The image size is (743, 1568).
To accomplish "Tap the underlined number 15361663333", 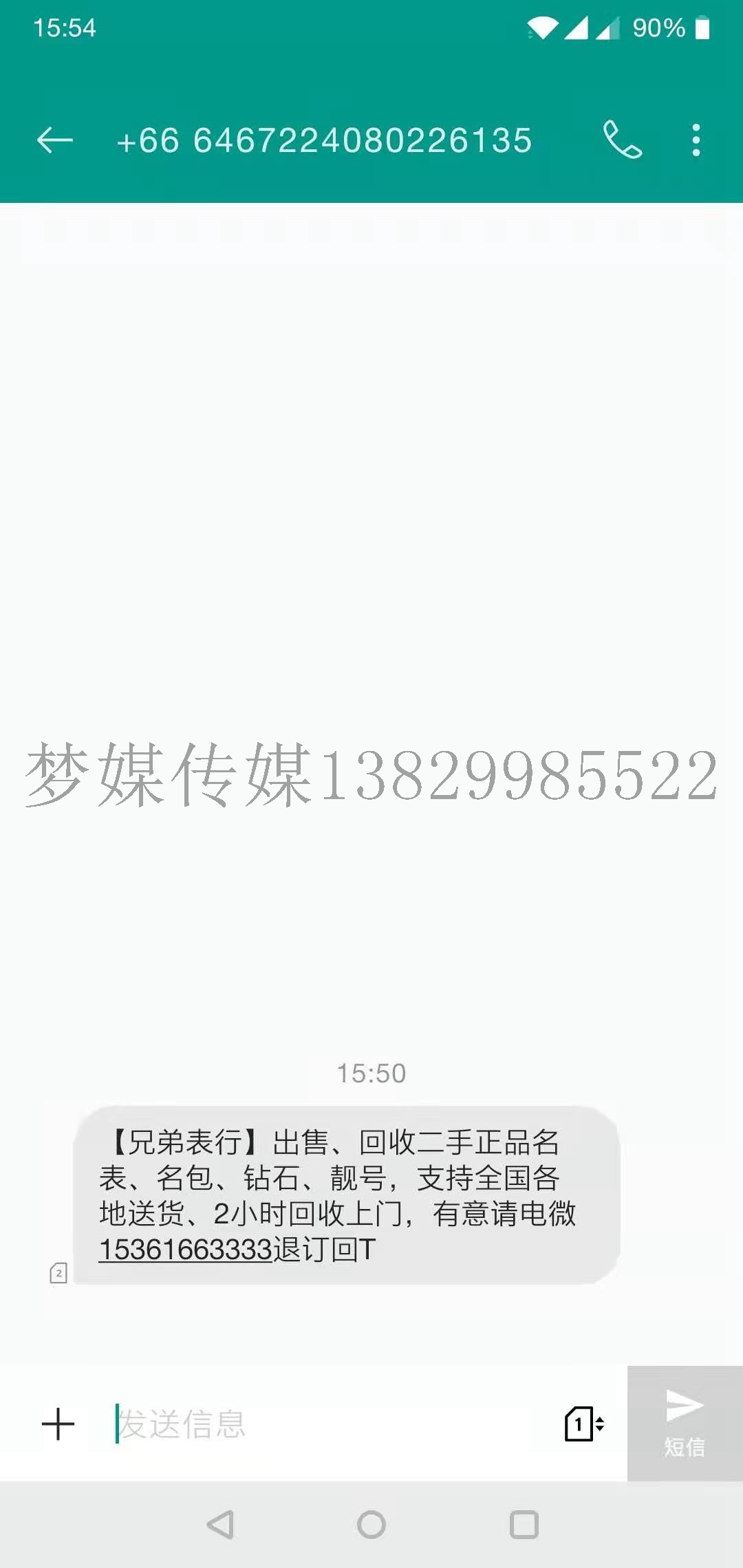I will [186, 1249].
